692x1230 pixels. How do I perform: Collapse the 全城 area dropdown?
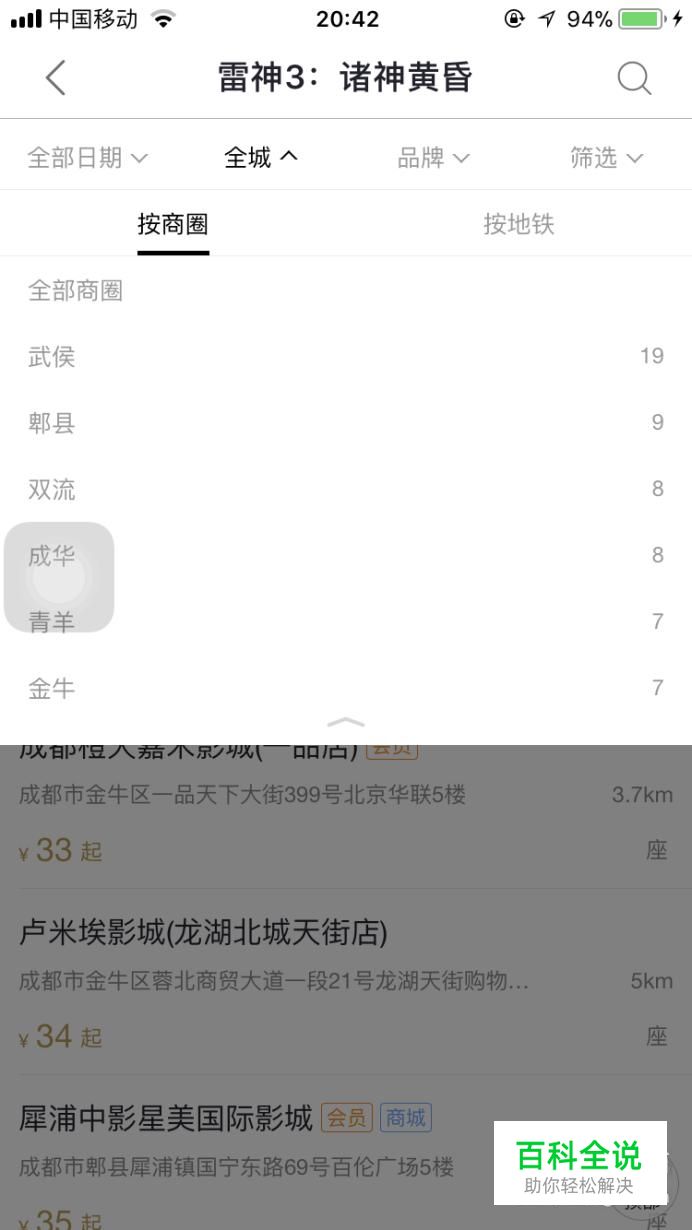tap(260, 157)
